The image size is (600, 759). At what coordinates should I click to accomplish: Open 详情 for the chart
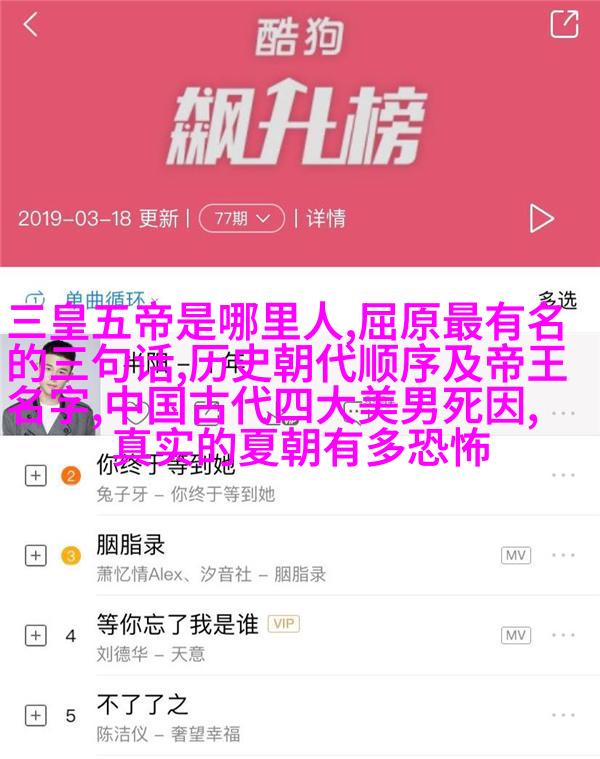click(x=325, y=217)
